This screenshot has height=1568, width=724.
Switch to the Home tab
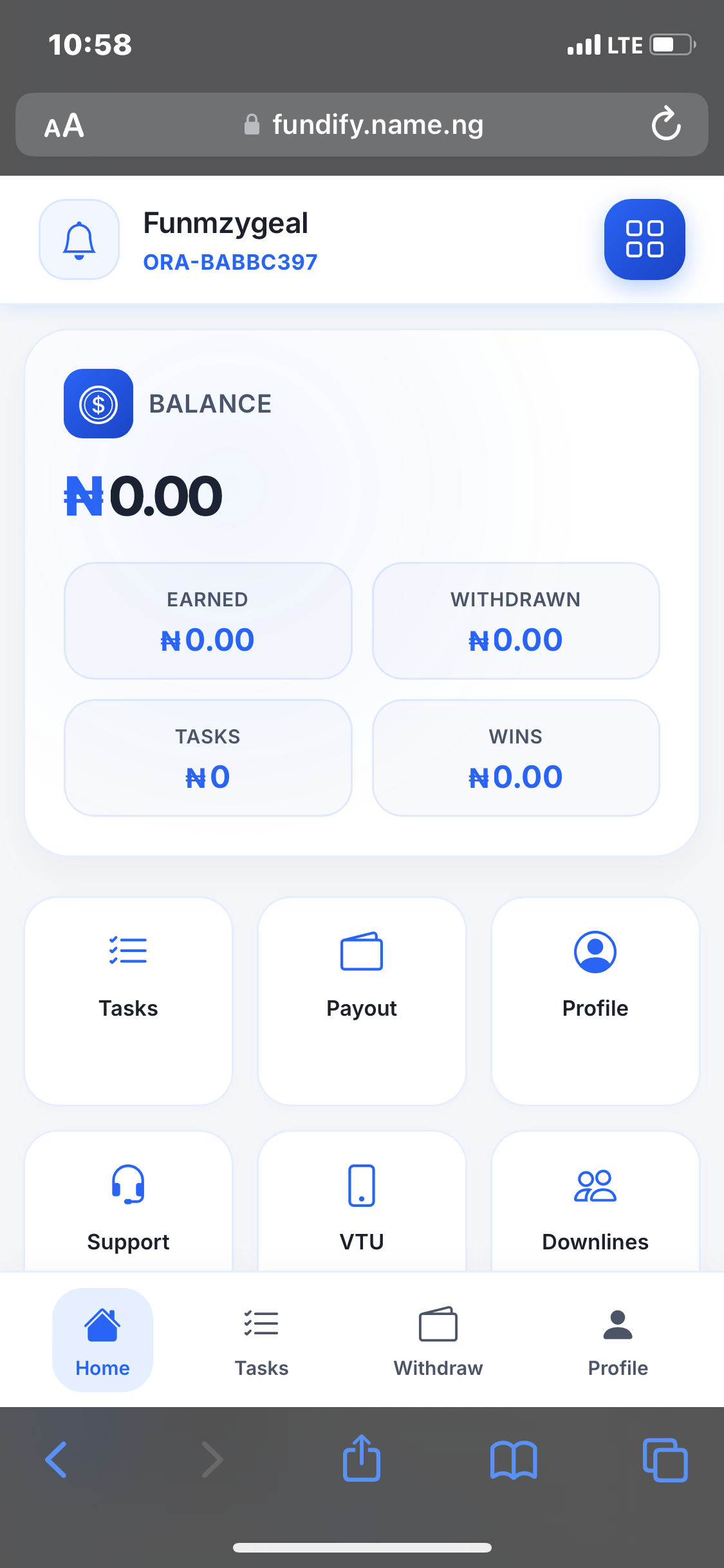pyautogui.click(x=102, y=1340)
